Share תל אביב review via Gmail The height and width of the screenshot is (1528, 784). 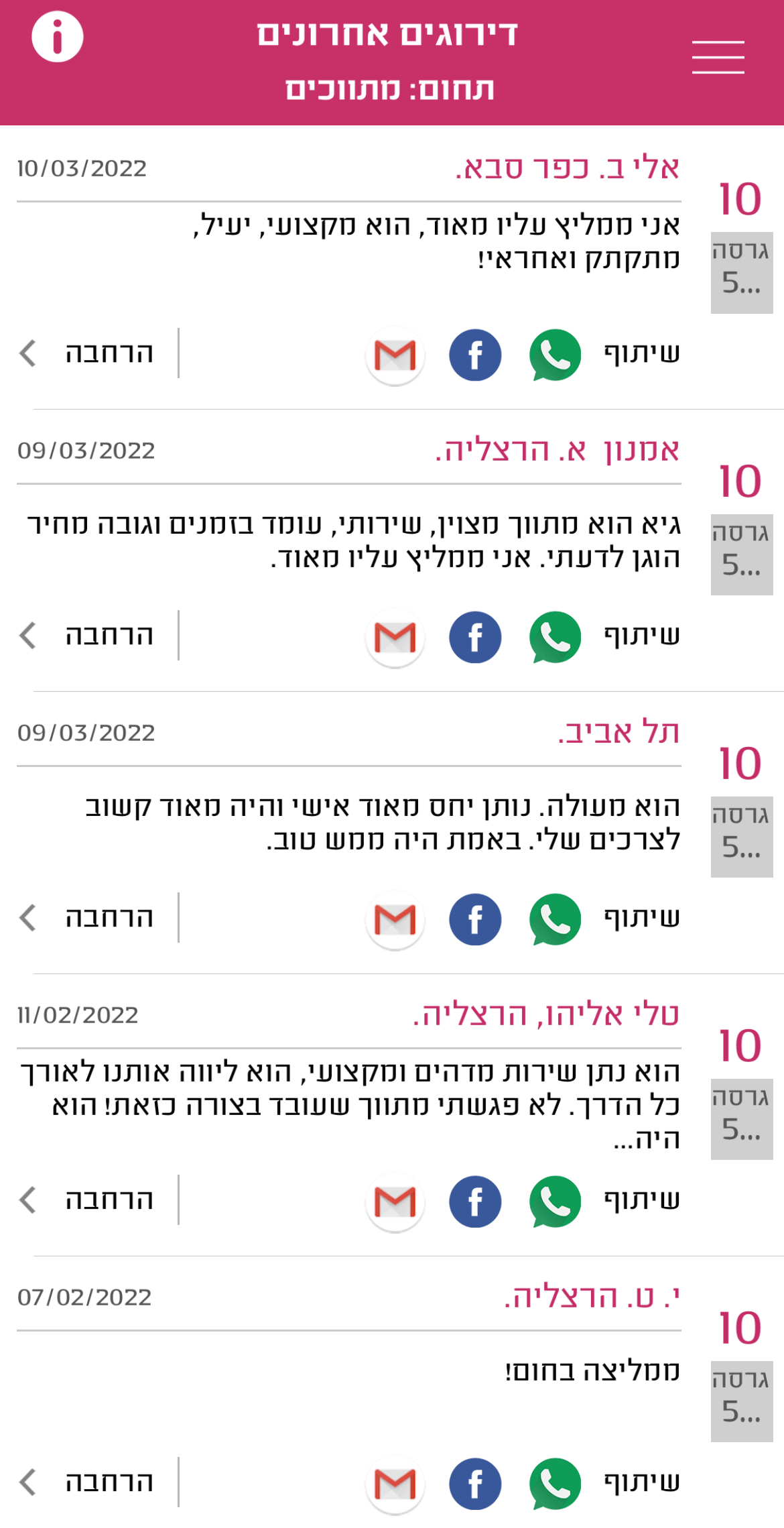pyautogui.click(x=395, y=919)
